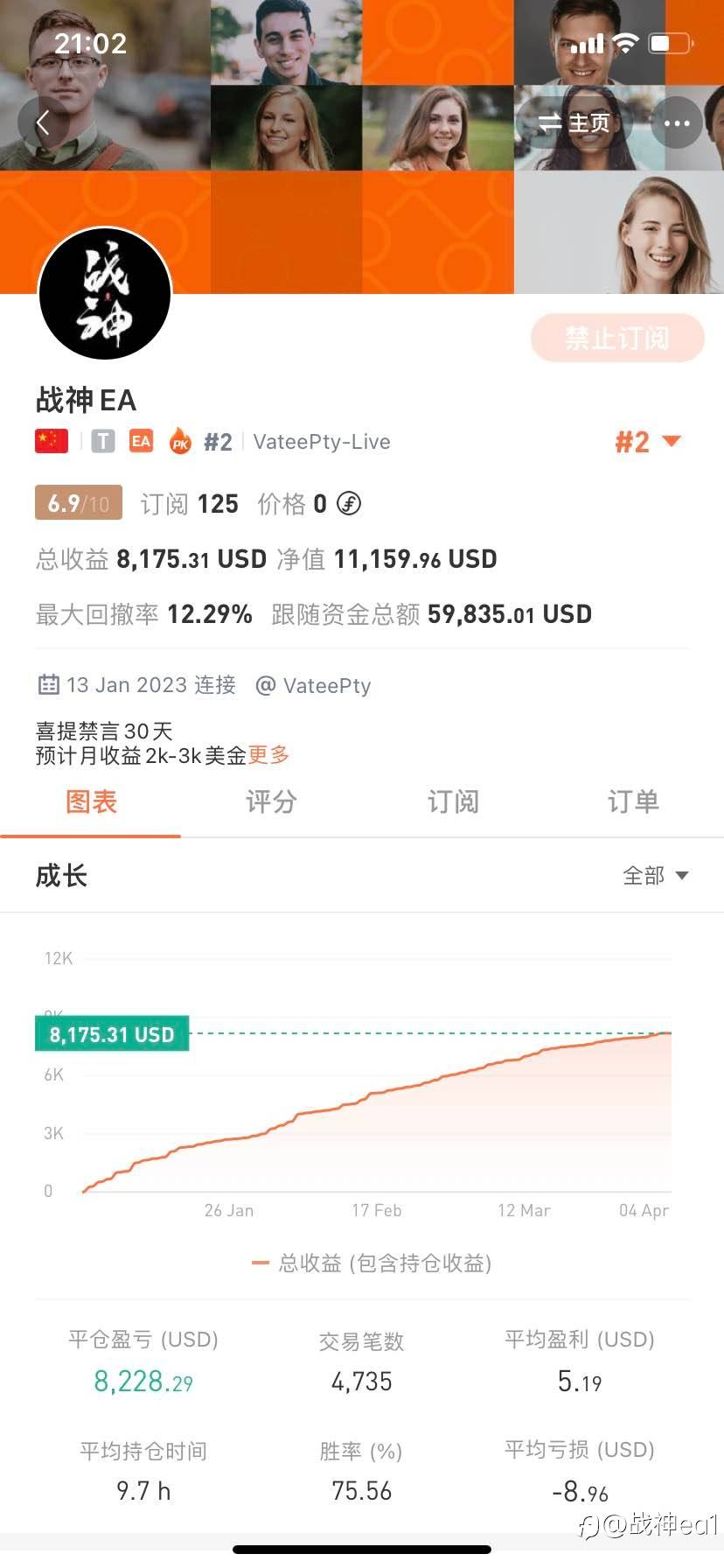Open the 全部 time range dropdown
This screenshot has width=724, height=1568.
point(656,876)
